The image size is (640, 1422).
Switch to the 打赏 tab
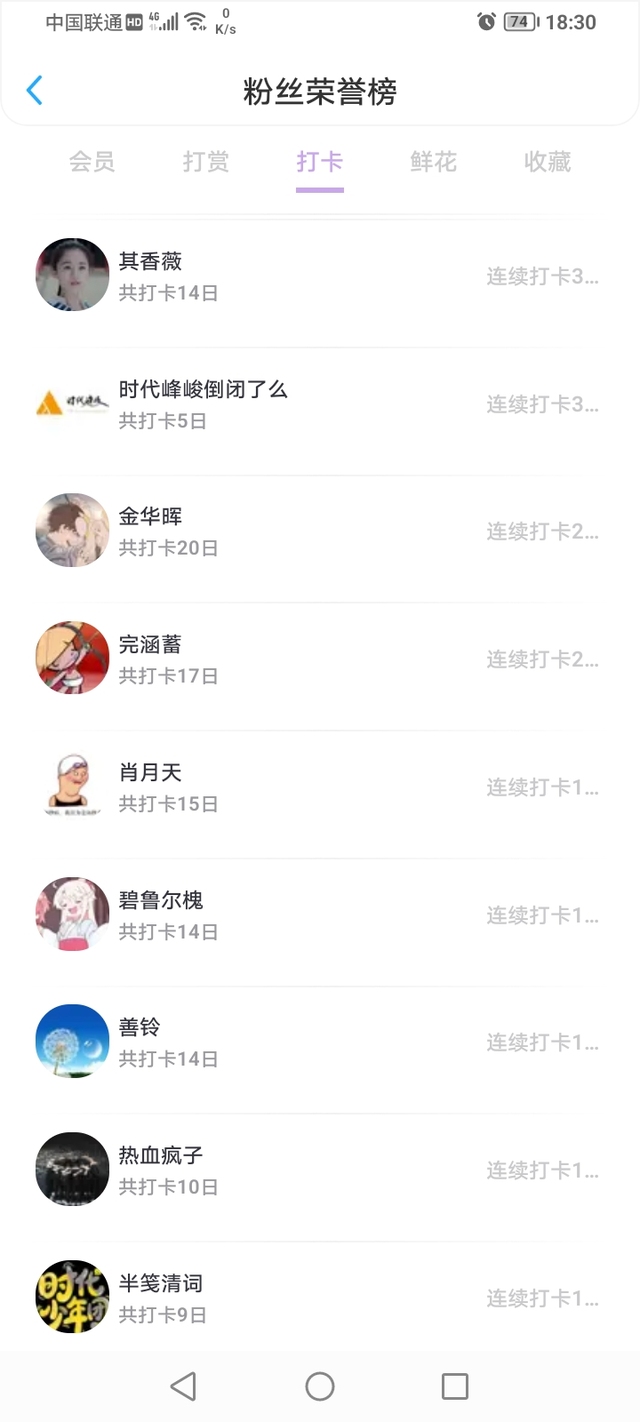pos(206,161)
